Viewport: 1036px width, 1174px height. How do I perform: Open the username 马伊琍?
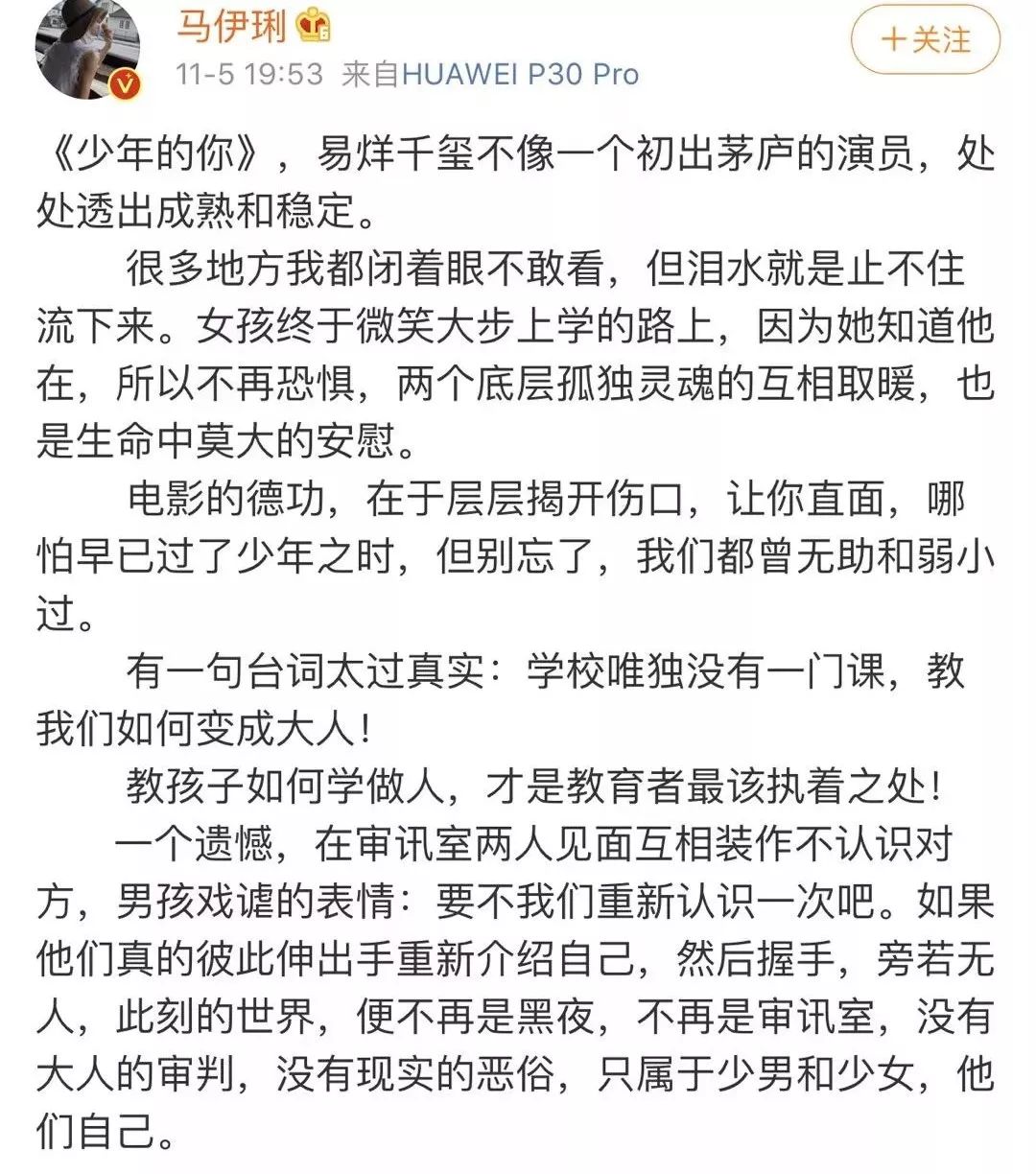[231, 26]
